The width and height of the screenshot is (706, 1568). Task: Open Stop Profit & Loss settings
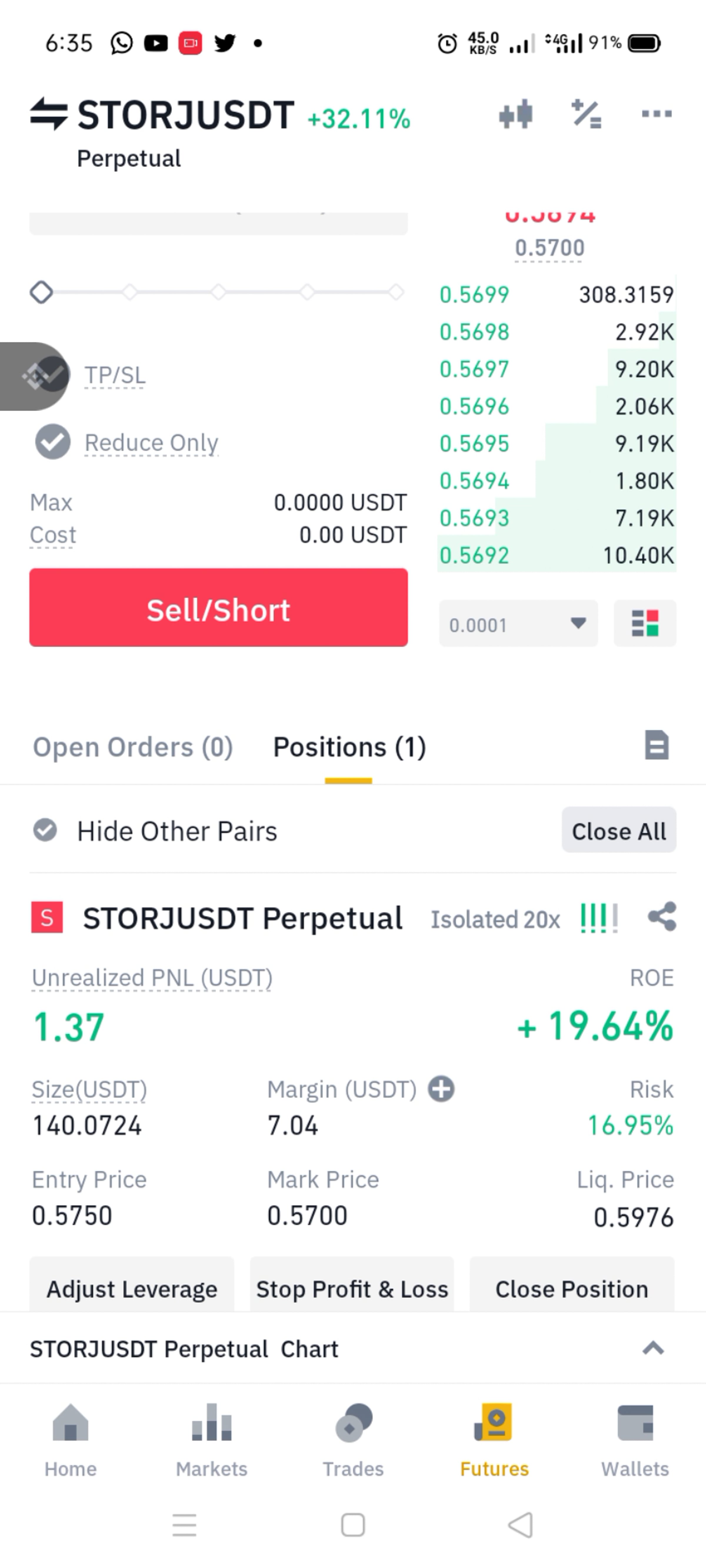[352, 1288]
